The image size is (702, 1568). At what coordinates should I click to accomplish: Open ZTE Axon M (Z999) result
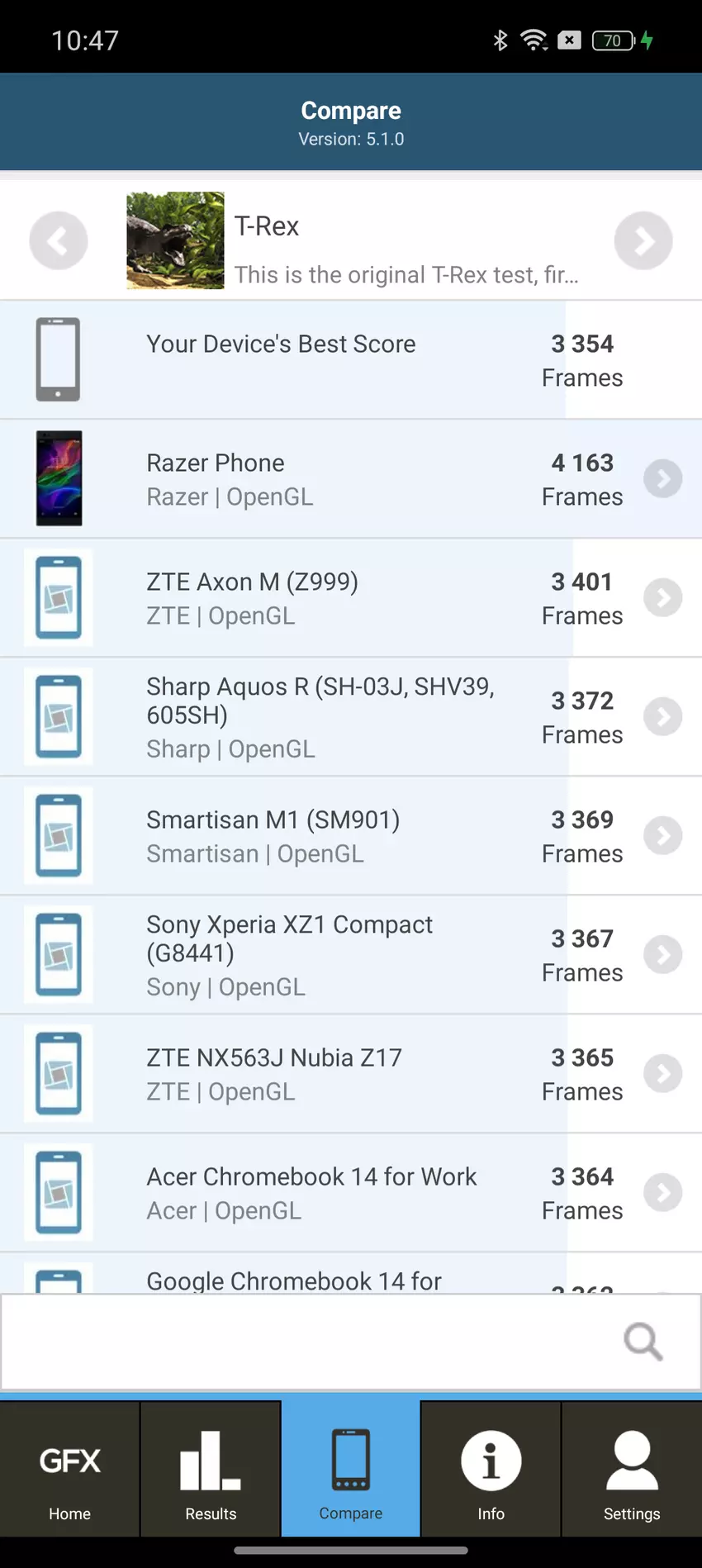click(x=662, y=597)
